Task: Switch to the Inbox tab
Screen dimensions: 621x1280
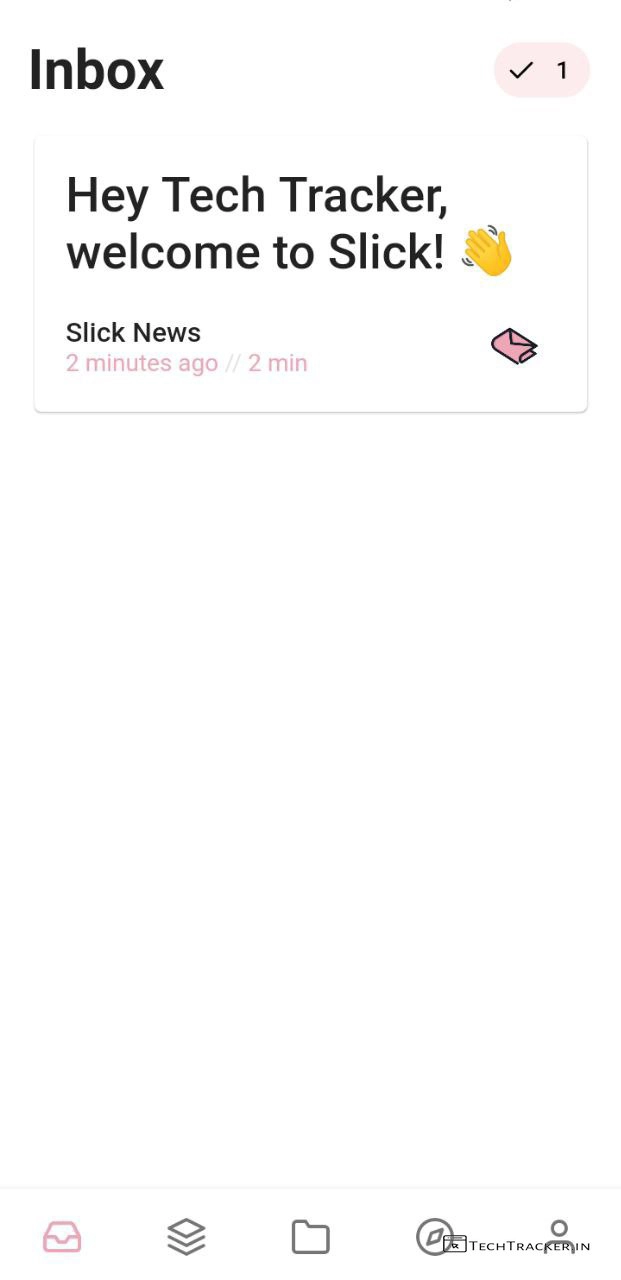Action: click(x=62, y=1237)
